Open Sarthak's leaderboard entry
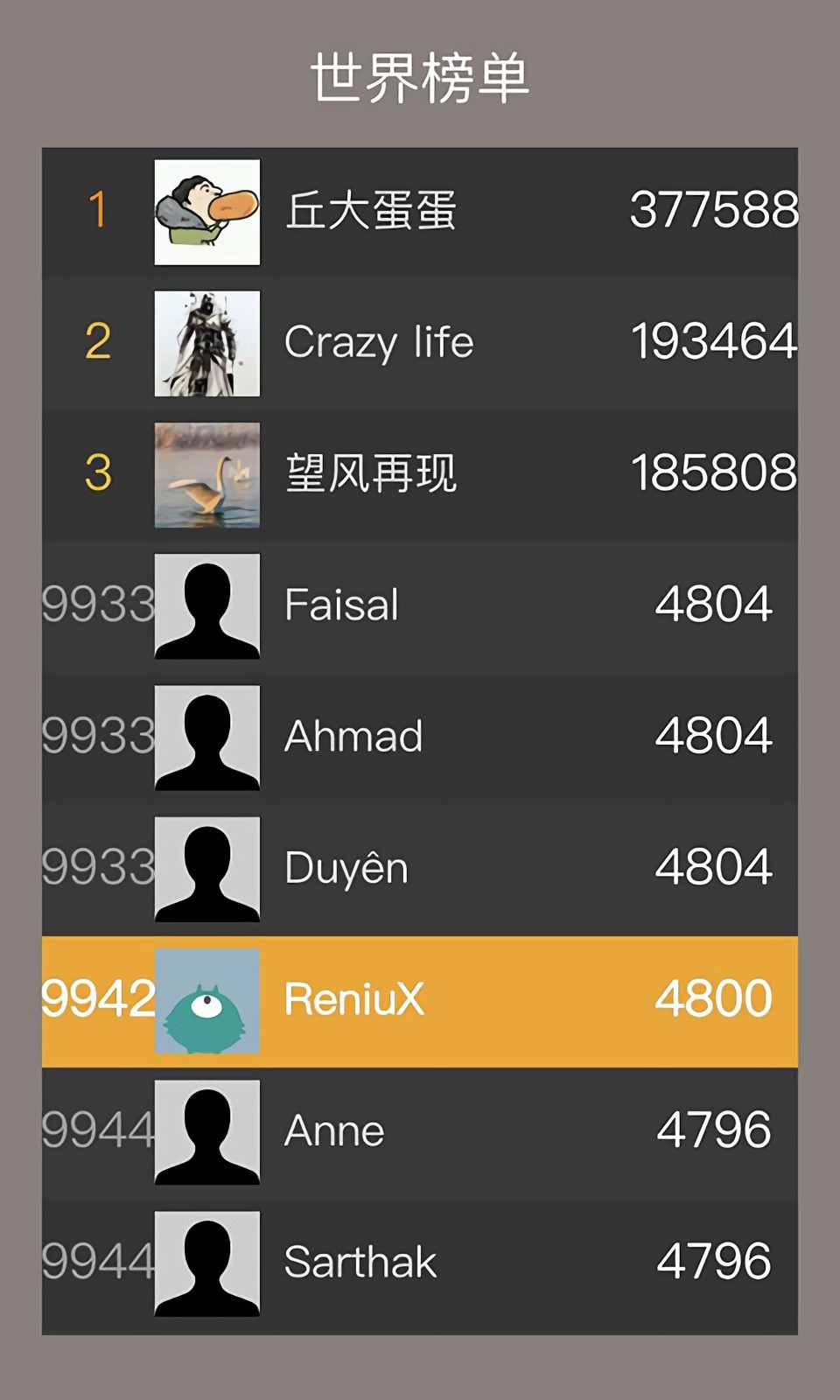The image size is (840, 1400). 420,1263
